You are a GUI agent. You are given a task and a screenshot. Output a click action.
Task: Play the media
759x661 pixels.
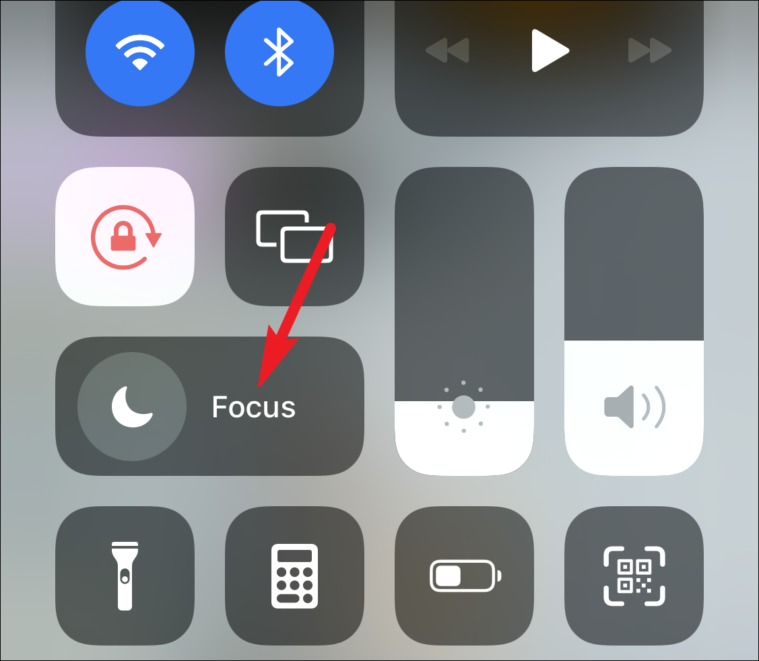(x=548, y=50)
